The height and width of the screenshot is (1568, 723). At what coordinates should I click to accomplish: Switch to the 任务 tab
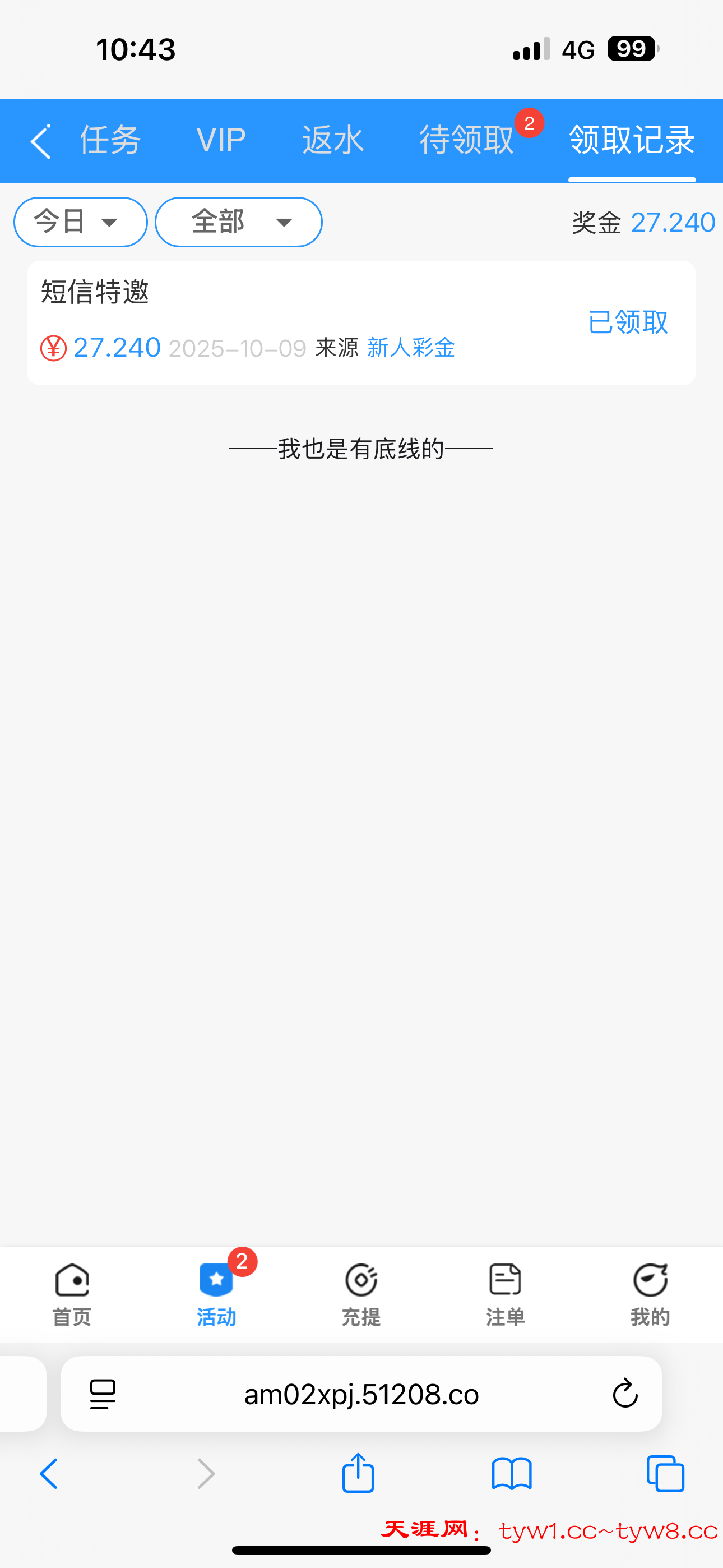tap(110, 140)
